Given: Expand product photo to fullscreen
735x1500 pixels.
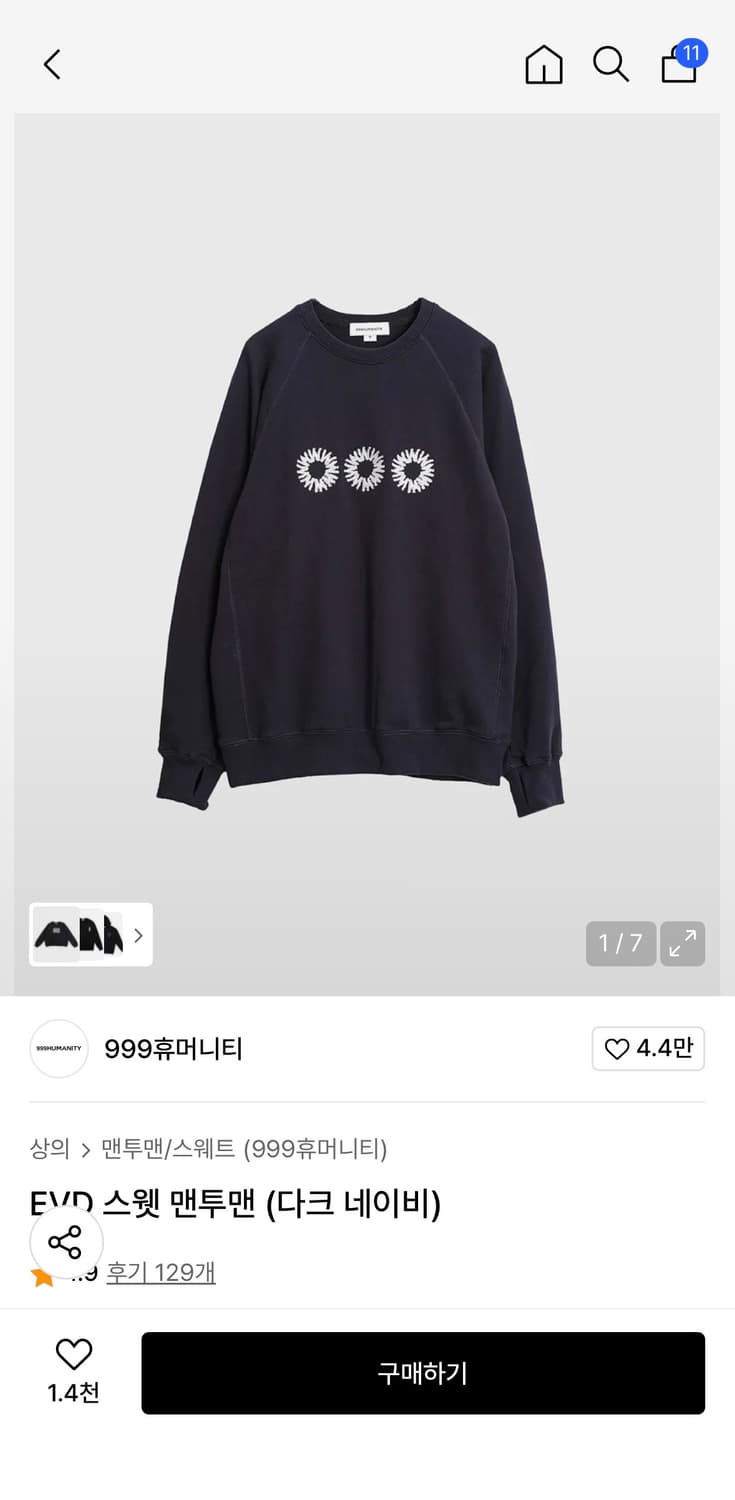Looking at the screenshot, I should pos(682,943).
